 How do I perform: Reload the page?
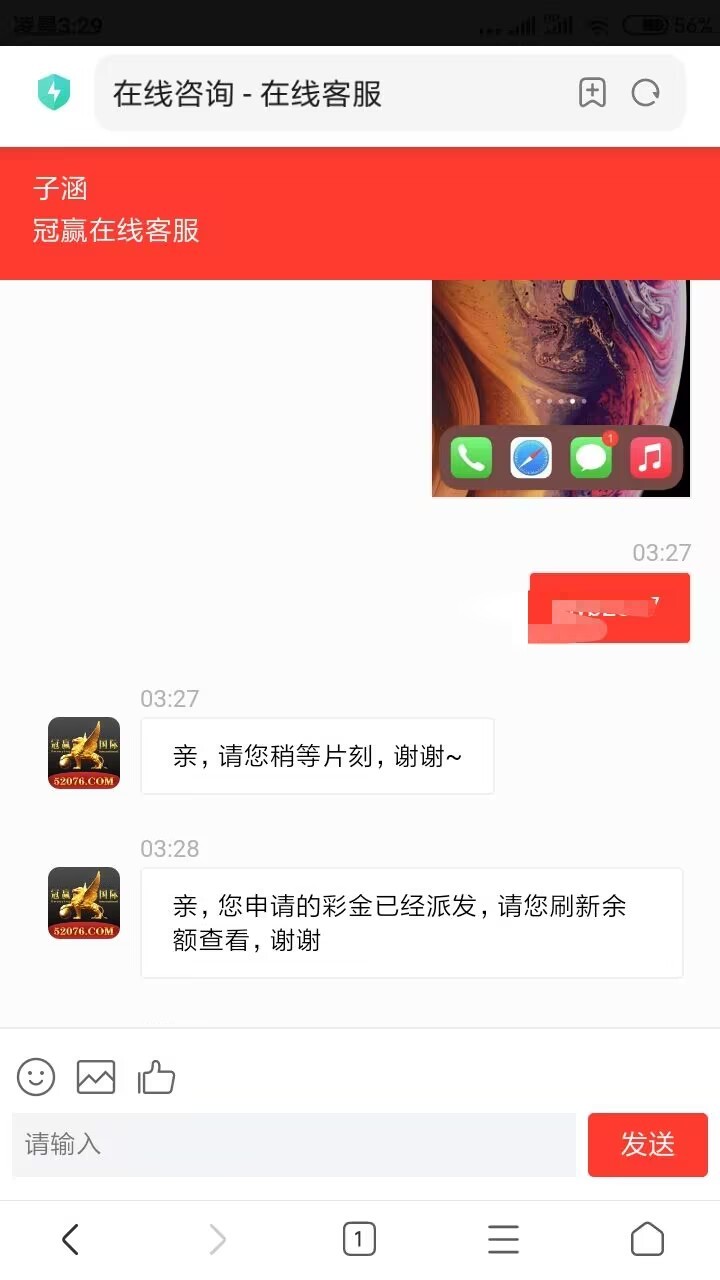click(x=646, y=93)
